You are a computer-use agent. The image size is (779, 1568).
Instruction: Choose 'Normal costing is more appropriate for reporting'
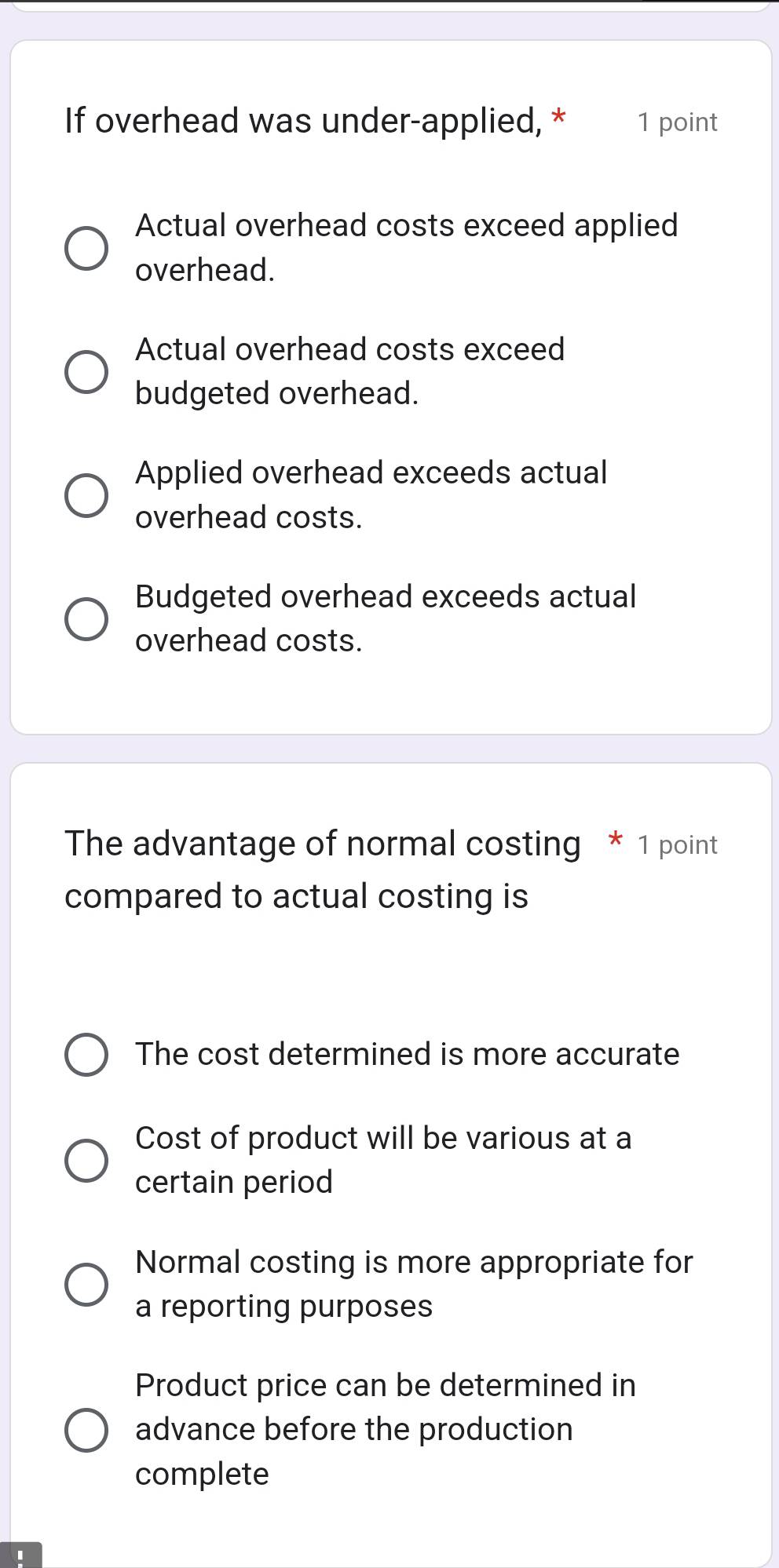pos(88,1284)
